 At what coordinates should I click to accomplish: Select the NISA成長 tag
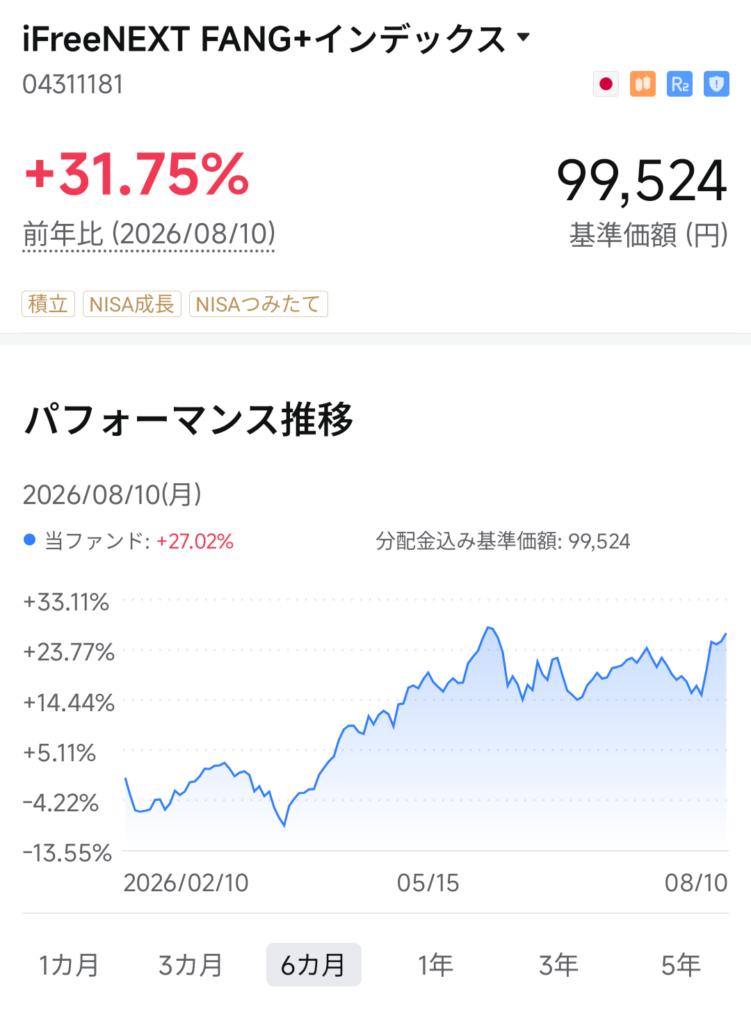(132, 304)
